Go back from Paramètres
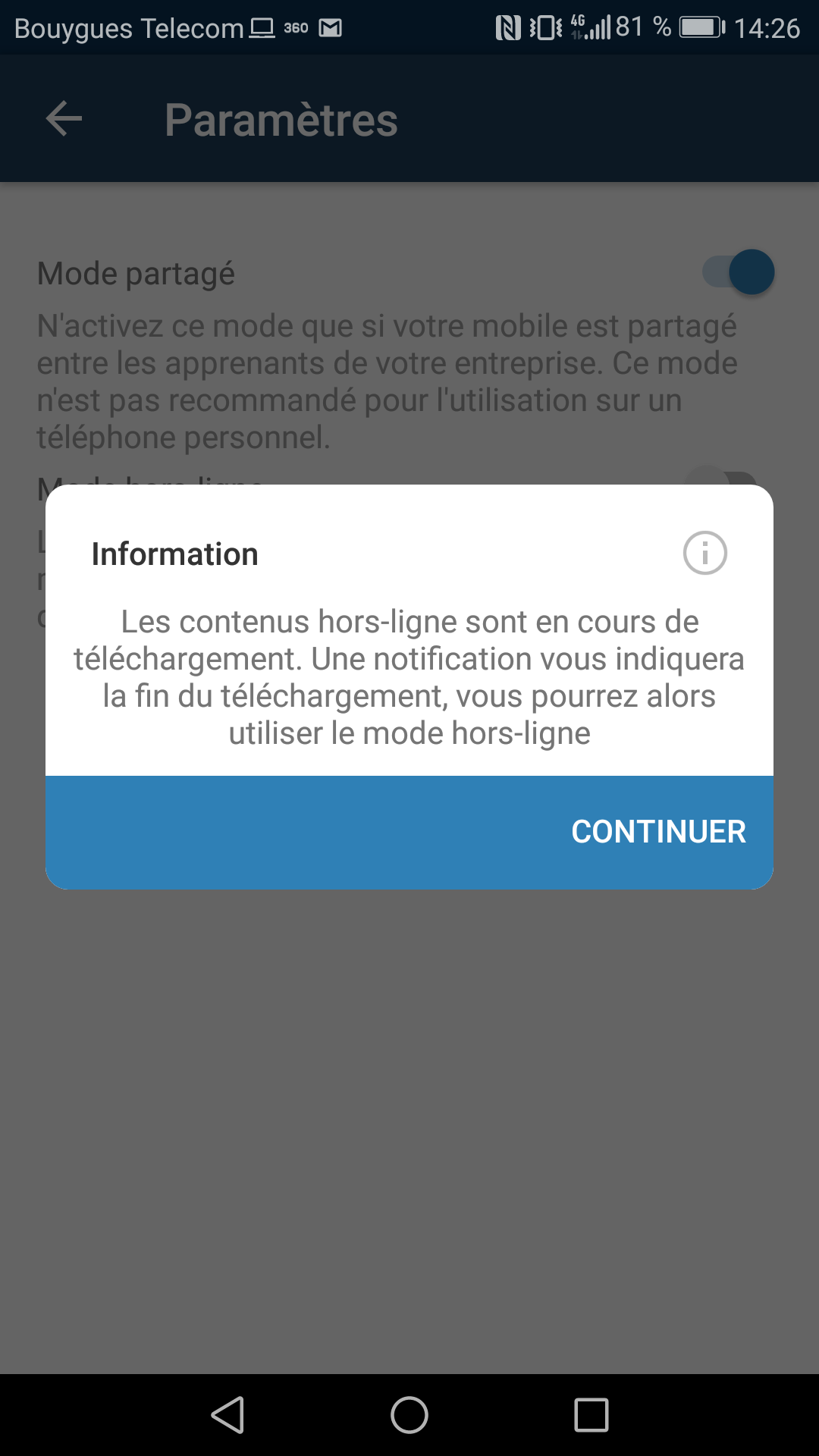Image resolution: width=819 pixels, height=1456 pixels. [x=64, y=119]
